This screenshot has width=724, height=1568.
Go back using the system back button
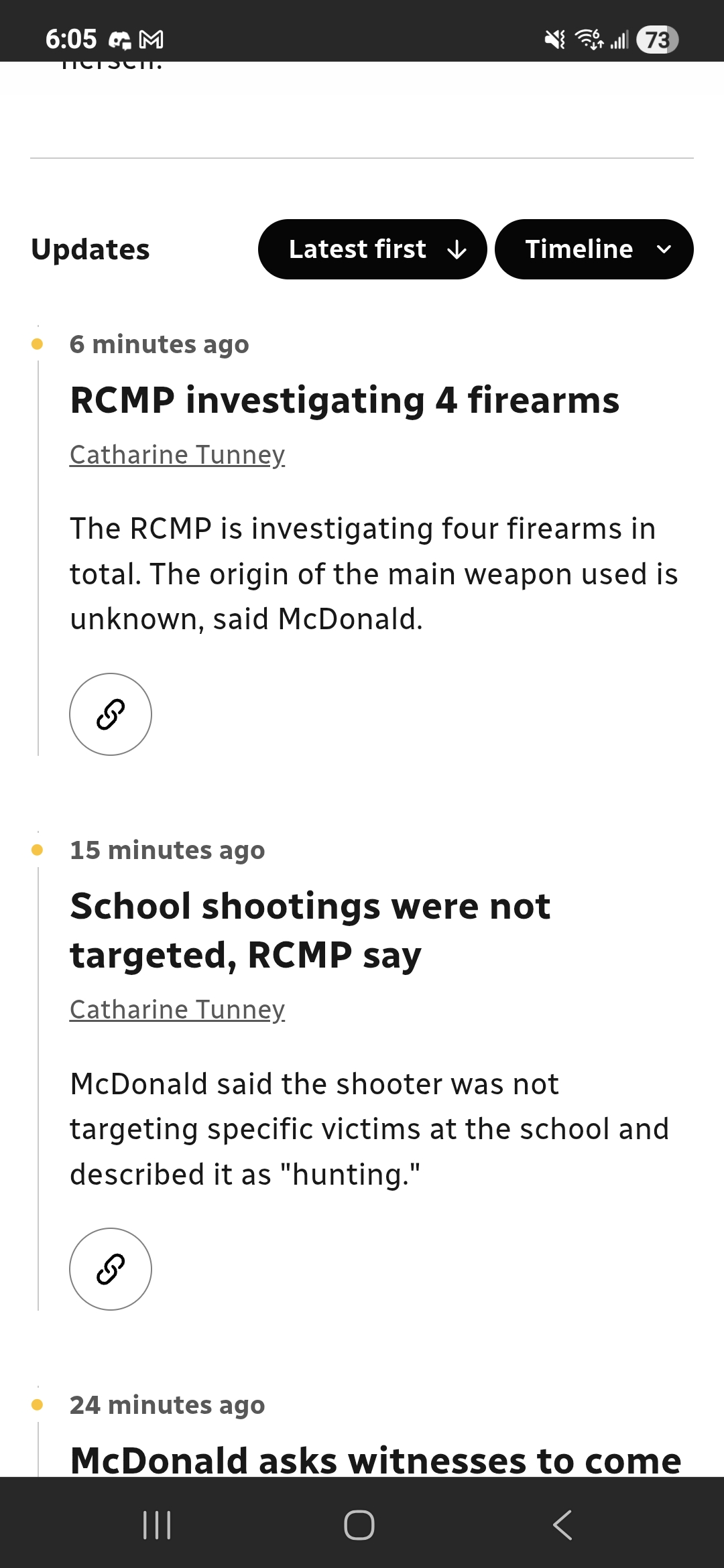[x=562, y=1525]
